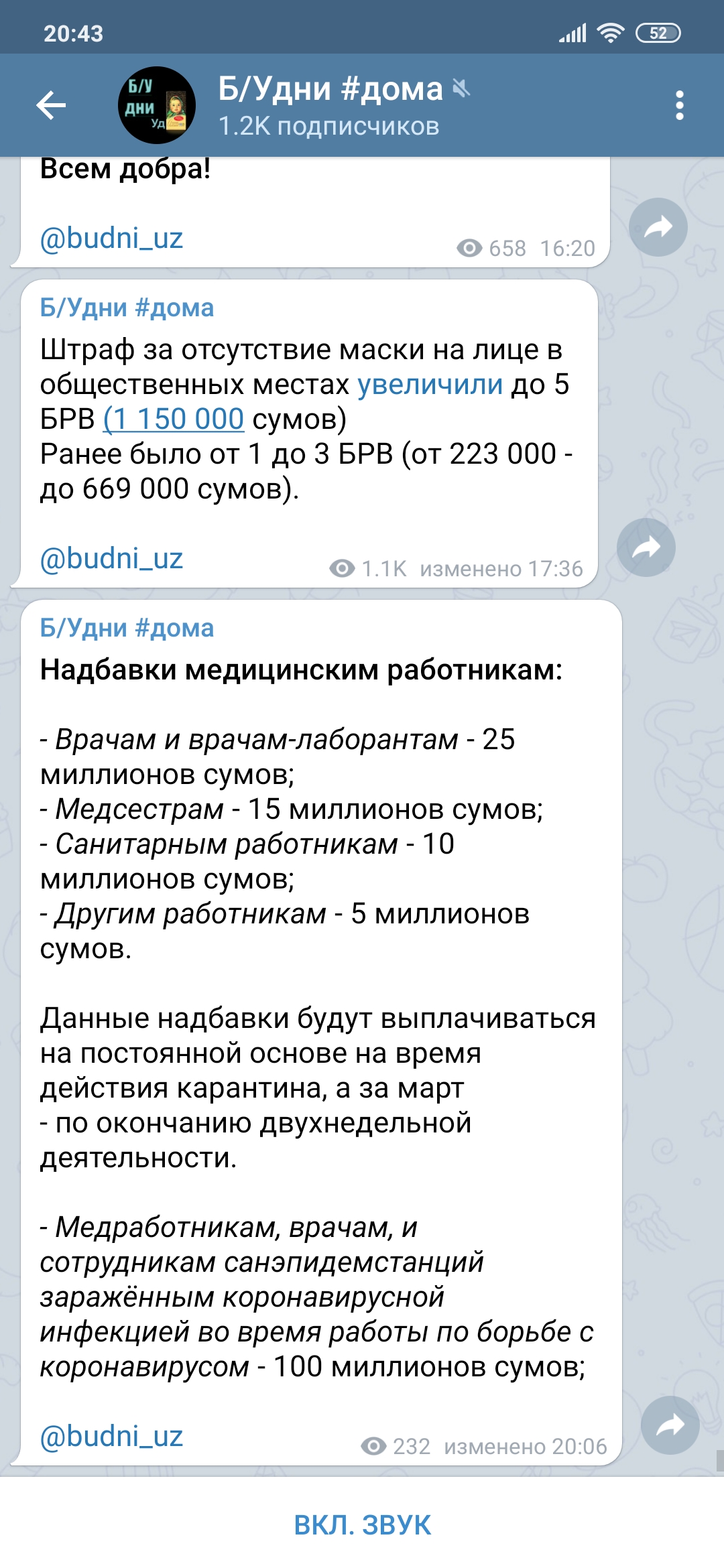Tap the sender name above the Надбавки post
The height and width of the screenshot is (1568, 724).
click(127, 628)
